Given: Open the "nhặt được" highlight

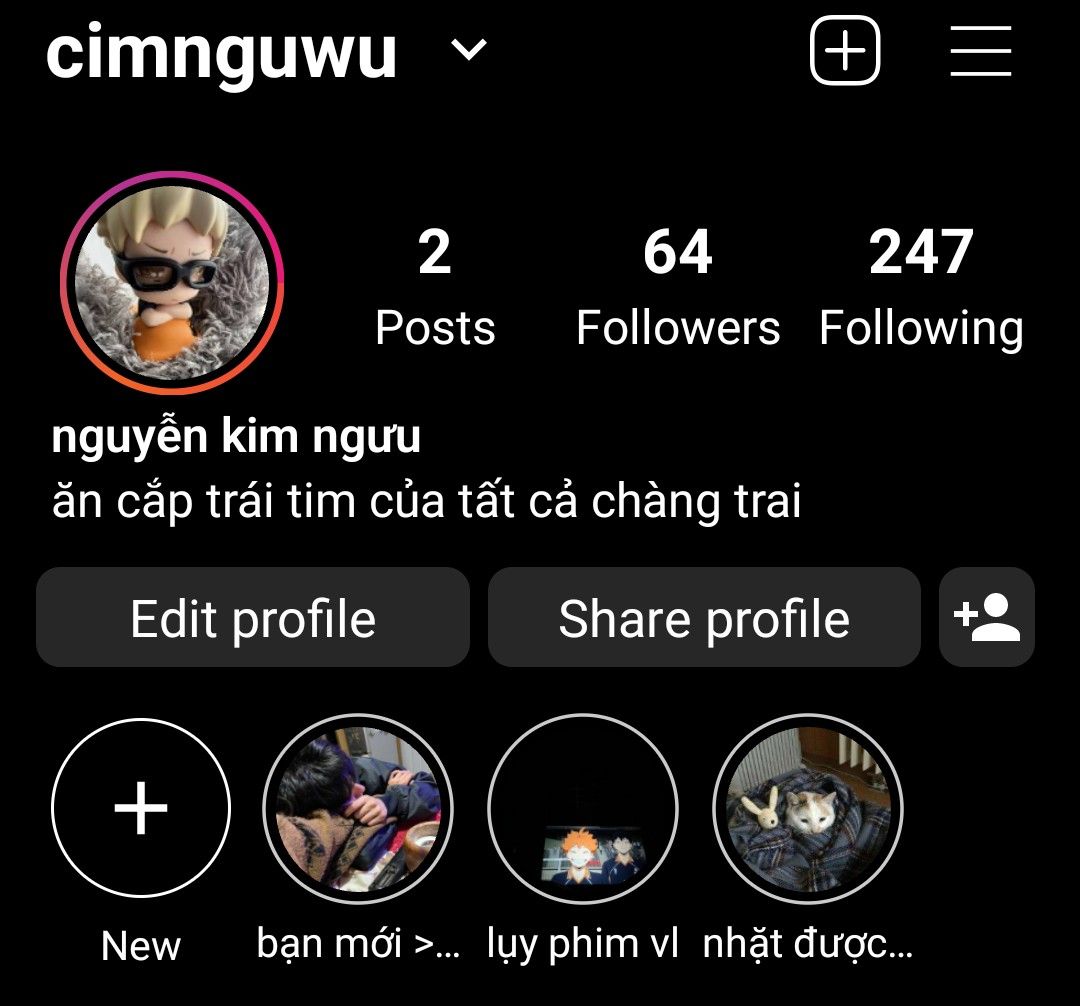Looking at the screenshot, I should (x=808, y=808).
